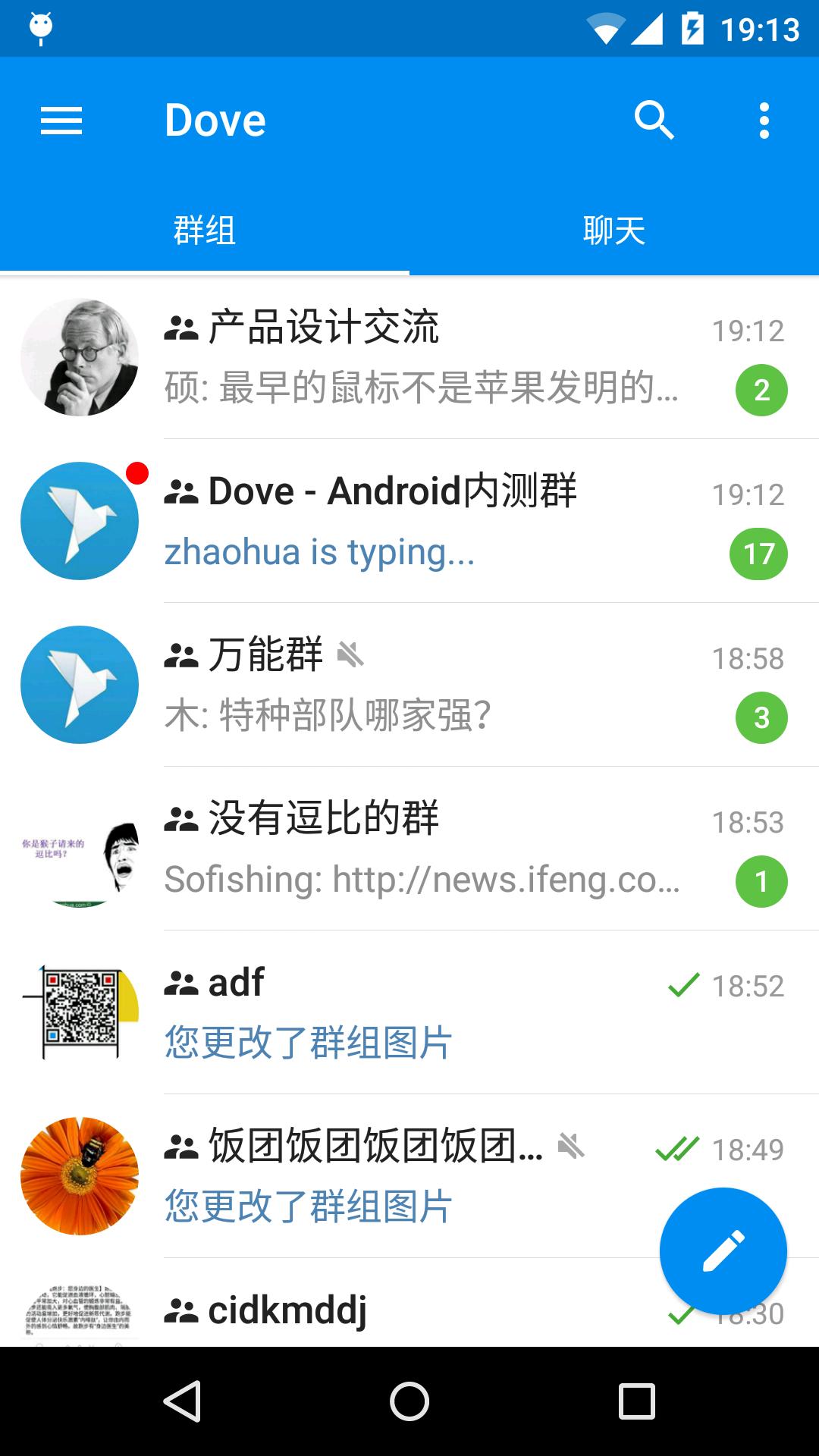The width and height of the screenshot is (819, 1456).
Task: Open the hamburger navigation drawer
Action: click(61, 121)
